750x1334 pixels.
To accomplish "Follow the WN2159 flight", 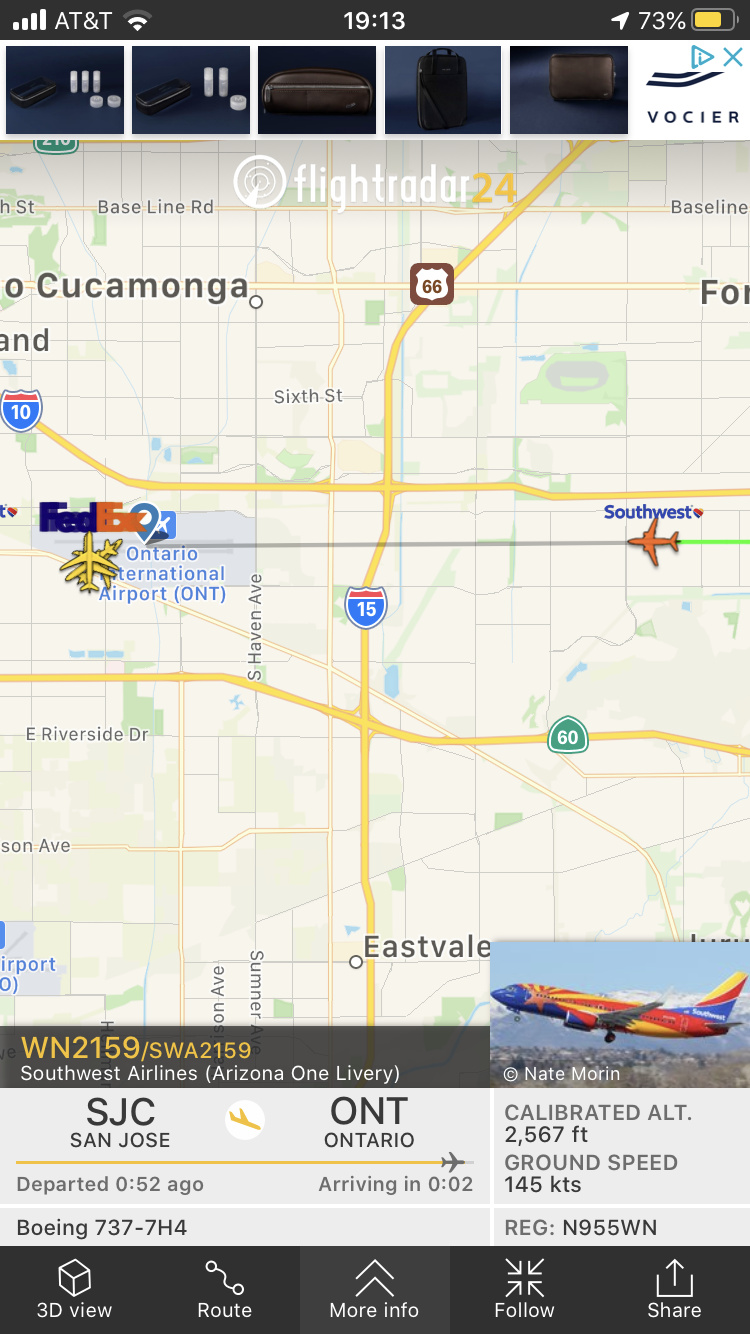I will tap(524, 1289).
